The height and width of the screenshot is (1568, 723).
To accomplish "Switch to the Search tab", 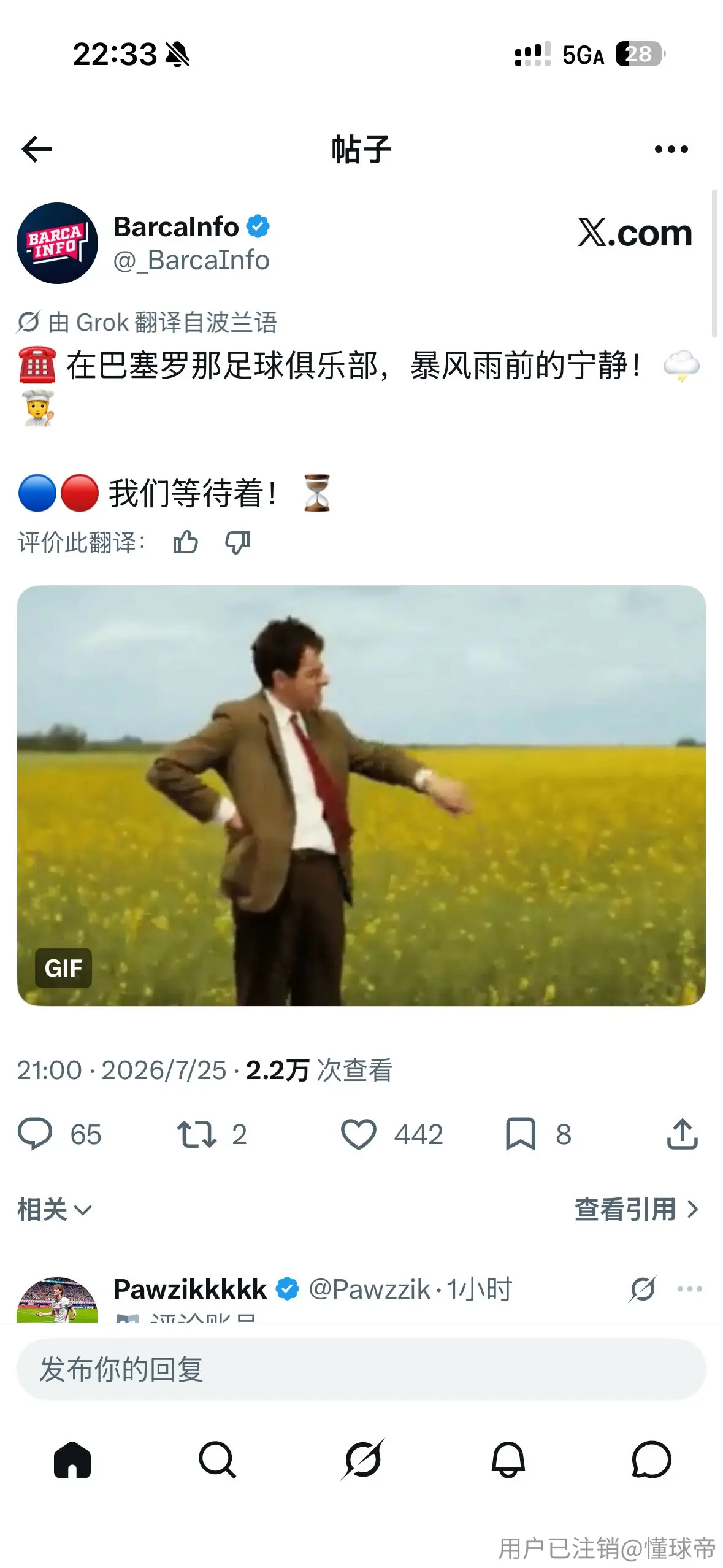I will (217, 1459).
